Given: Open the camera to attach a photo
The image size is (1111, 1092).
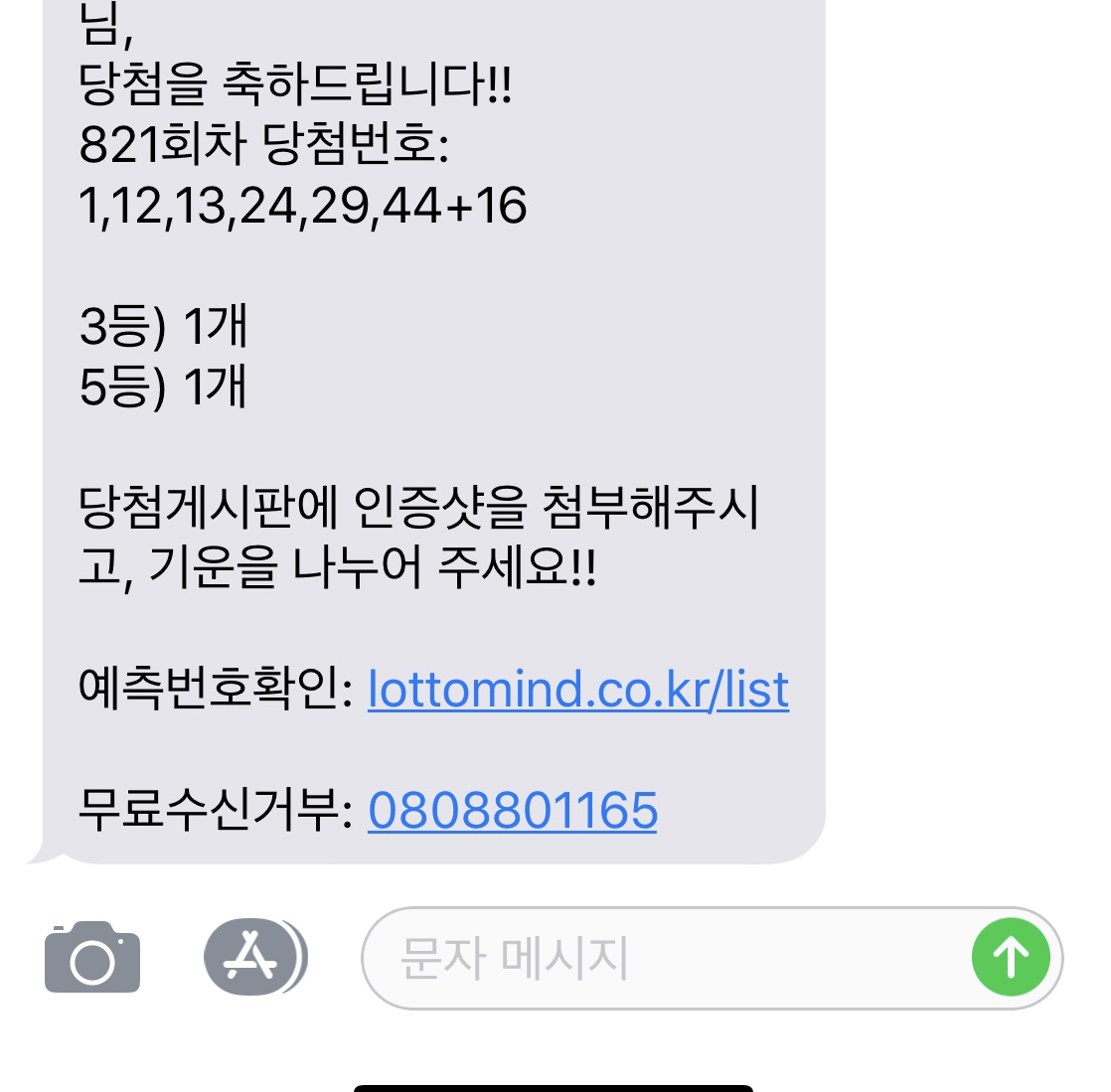Looking at the screenshot, I should 92,958.
